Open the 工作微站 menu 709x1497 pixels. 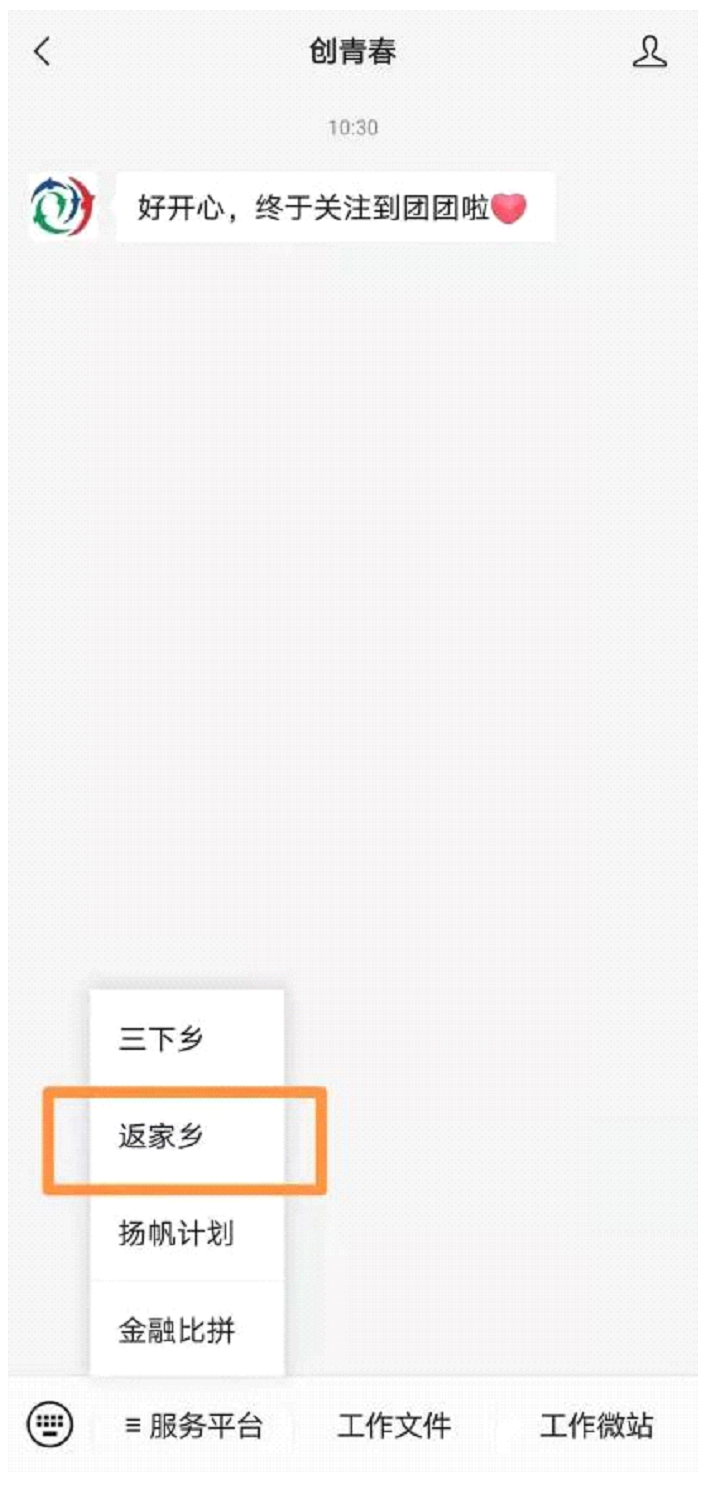pyautogui.click(x=597, y=1426)
